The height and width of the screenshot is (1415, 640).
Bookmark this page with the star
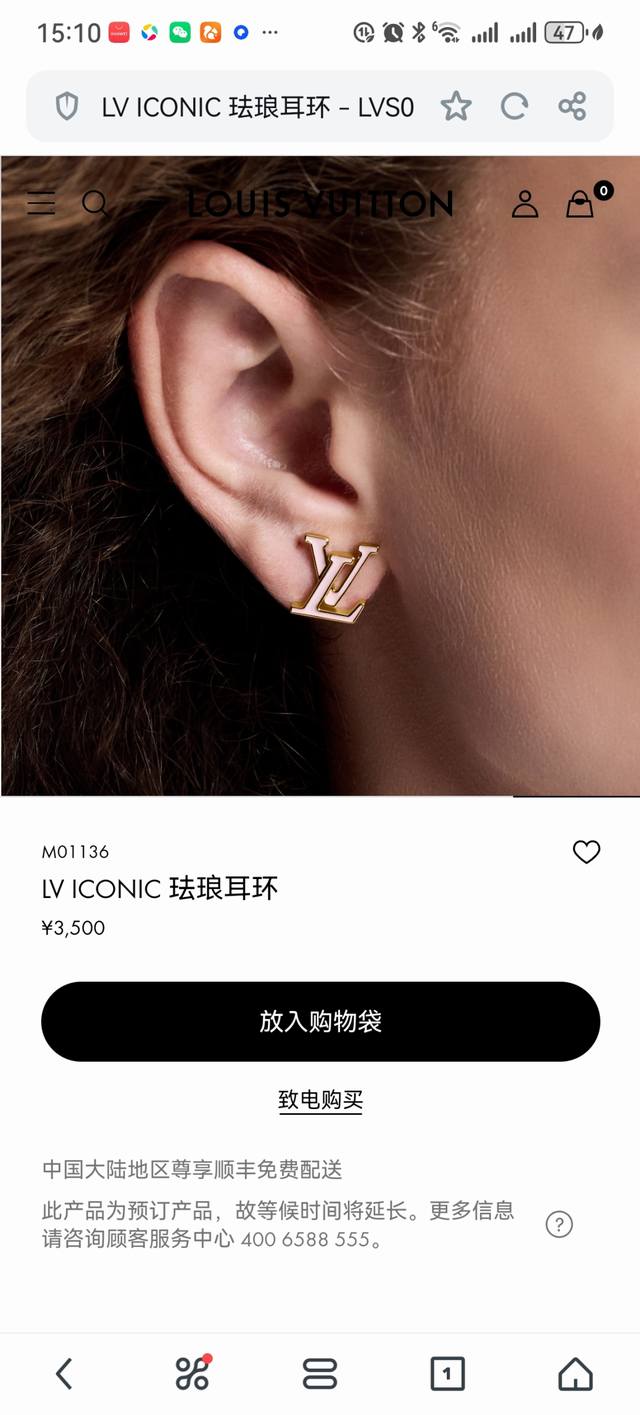click(456, 106)
